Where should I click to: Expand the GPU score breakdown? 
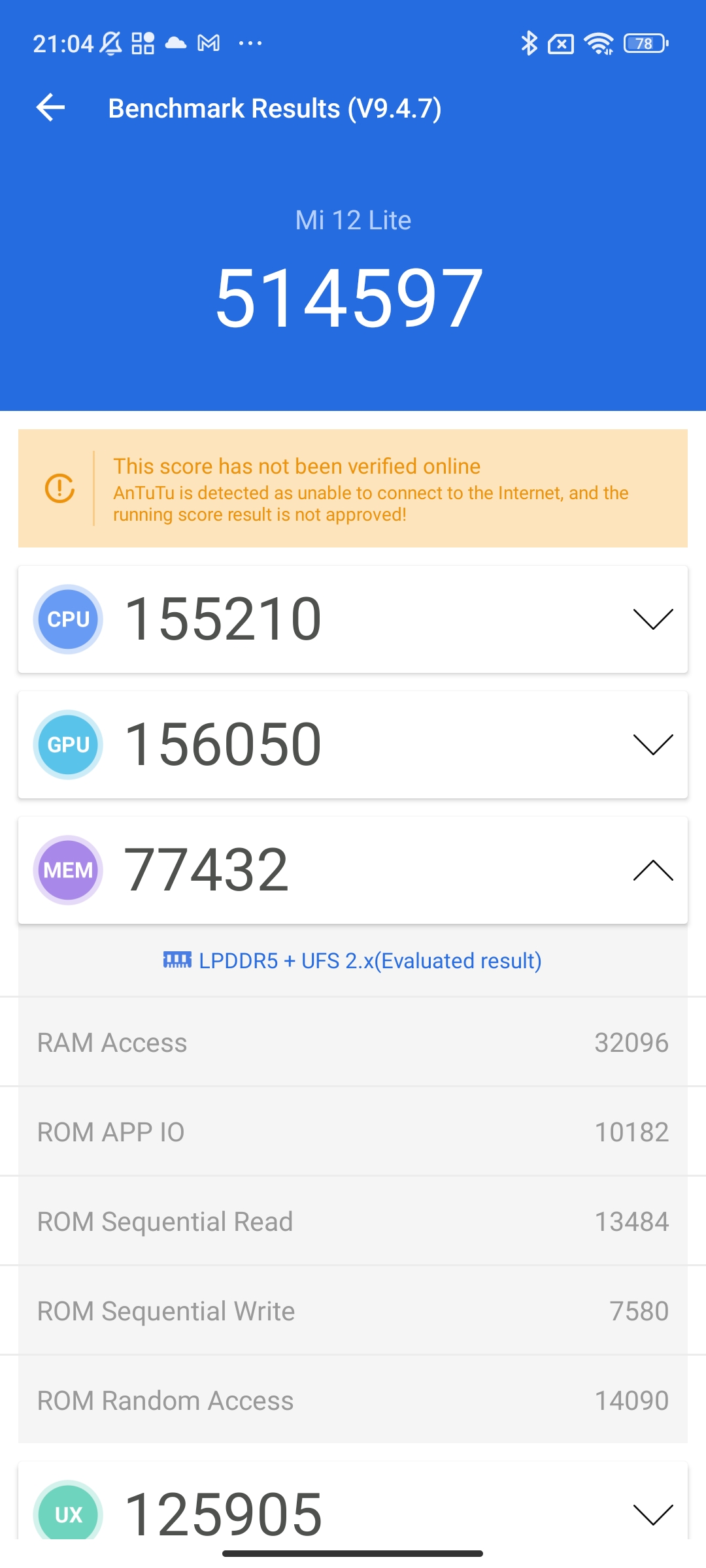point(652,744)
